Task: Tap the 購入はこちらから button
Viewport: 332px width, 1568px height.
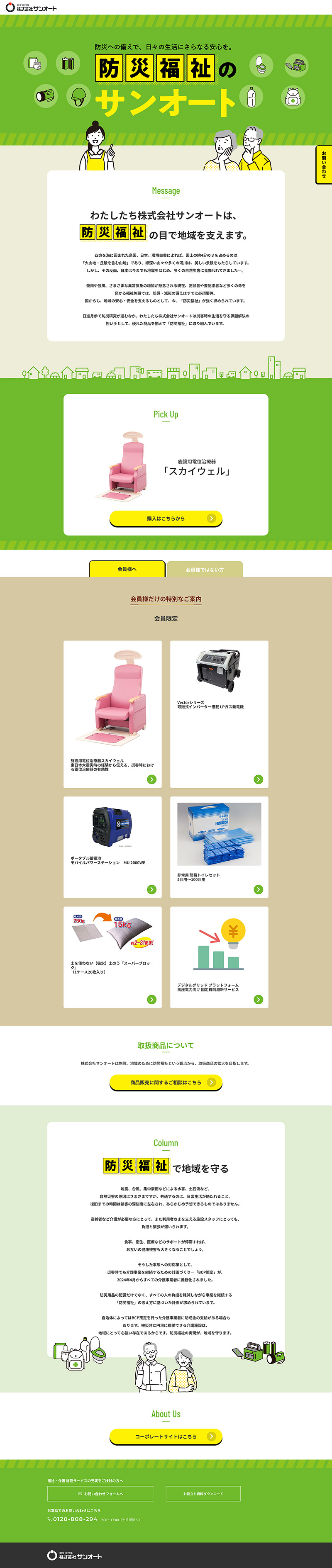Action: tap(166, 518)
